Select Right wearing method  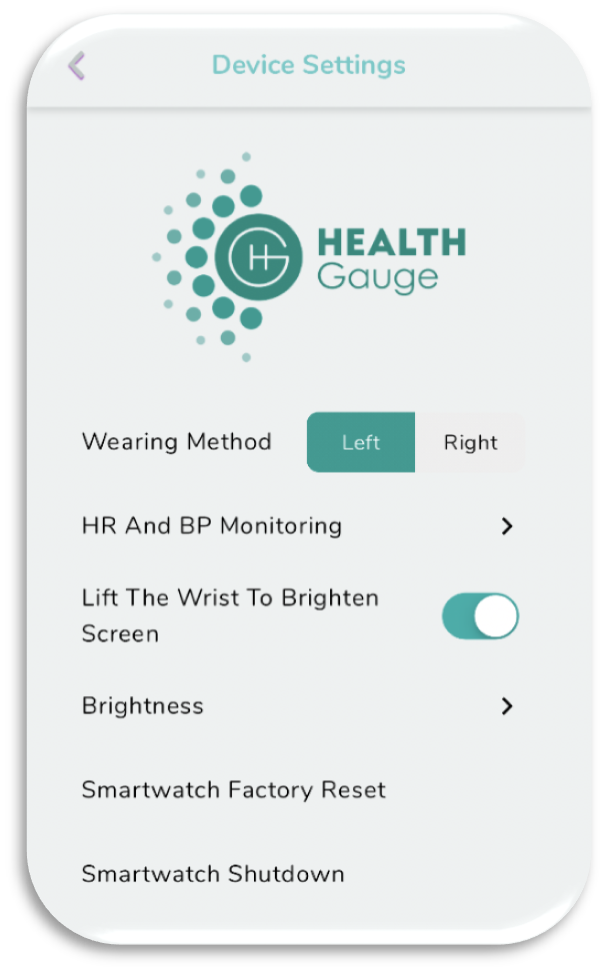tap(470, 442)
